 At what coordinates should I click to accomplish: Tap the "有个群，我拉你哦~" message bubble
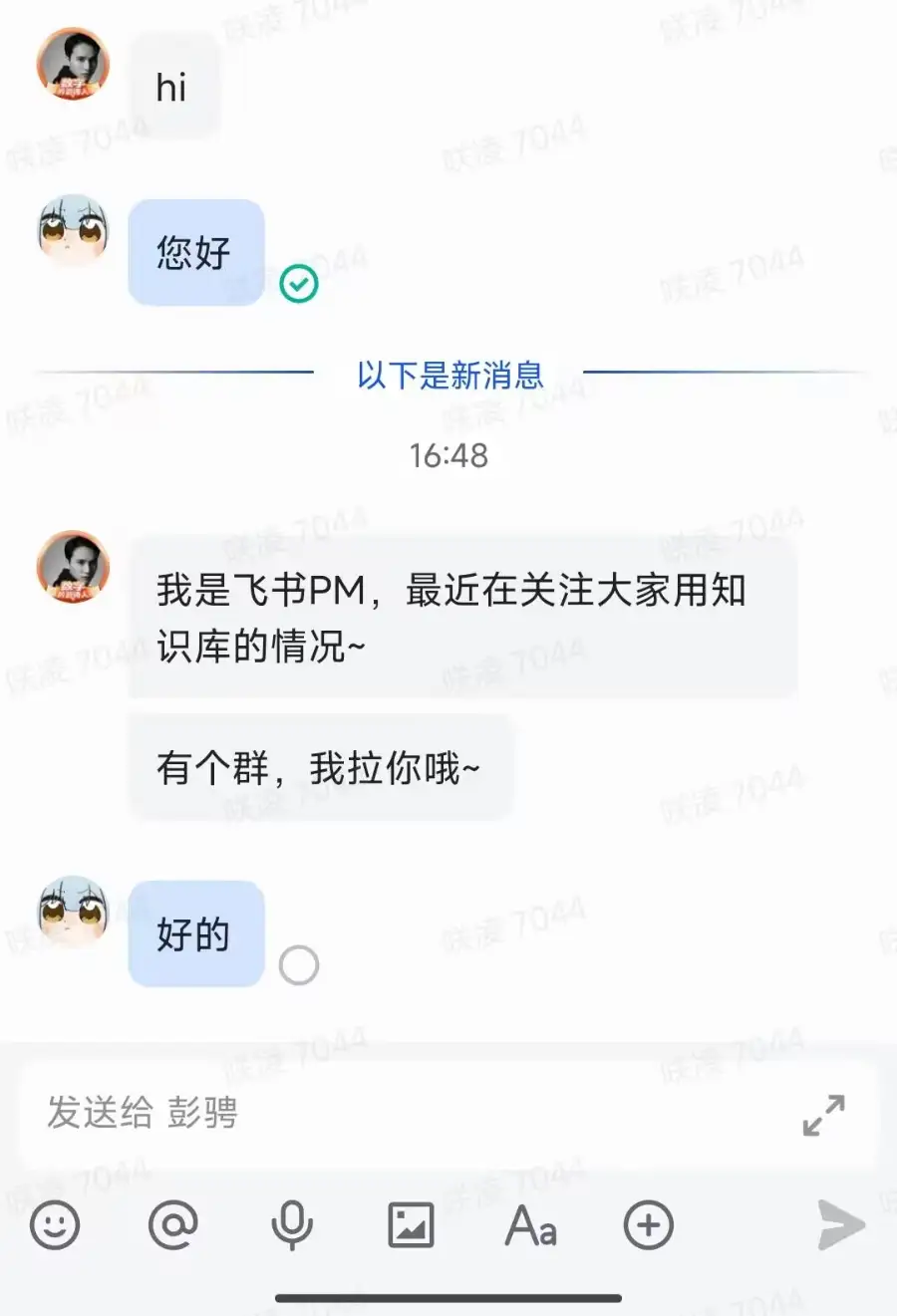[x=319, y=768]
